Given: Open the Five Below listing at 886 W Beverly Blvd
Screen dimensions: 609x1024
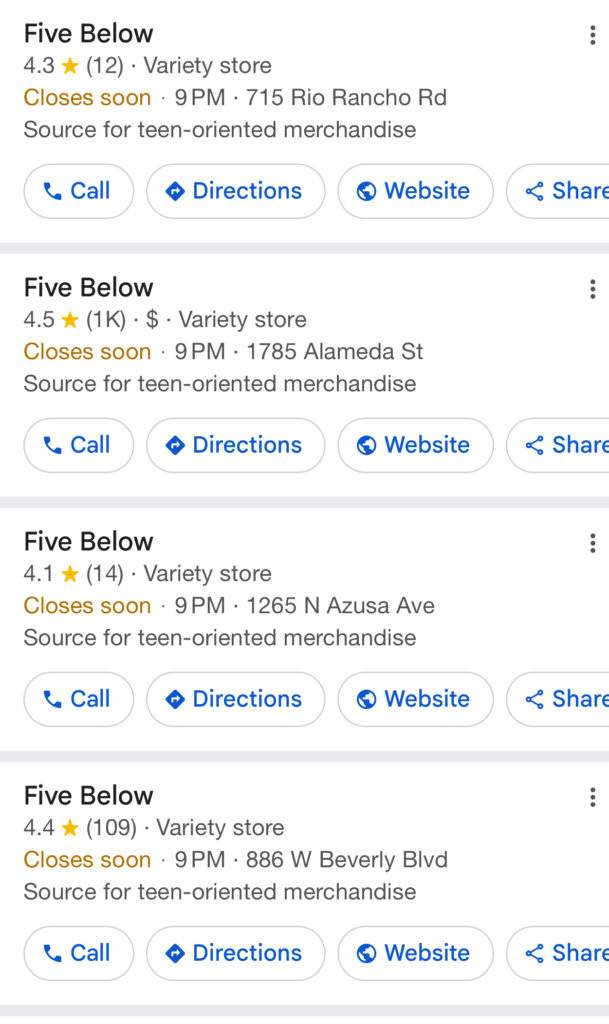Looking at the screenshot, I should click(89, 796).
